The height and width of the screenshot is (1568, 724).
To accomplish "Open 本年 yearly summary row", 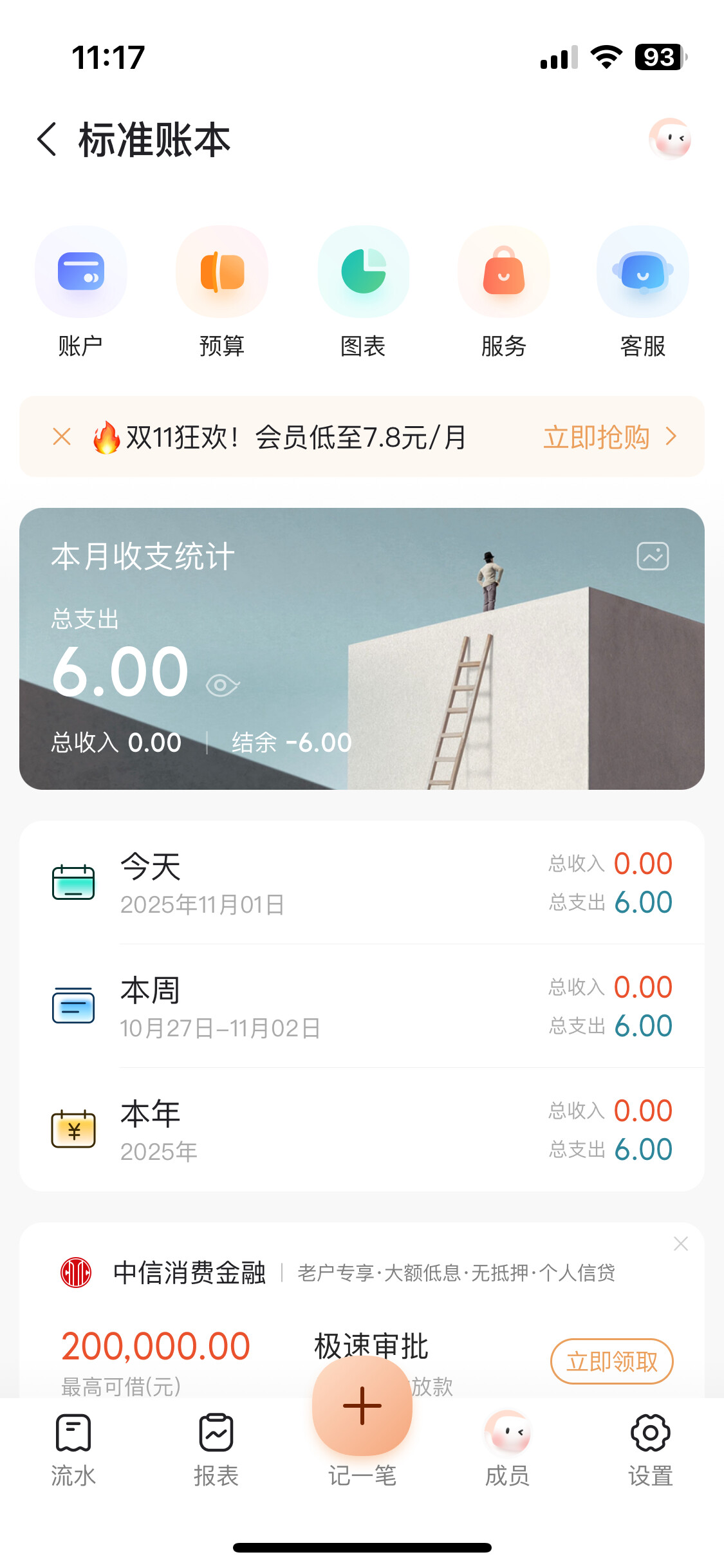I will 362,1130.
